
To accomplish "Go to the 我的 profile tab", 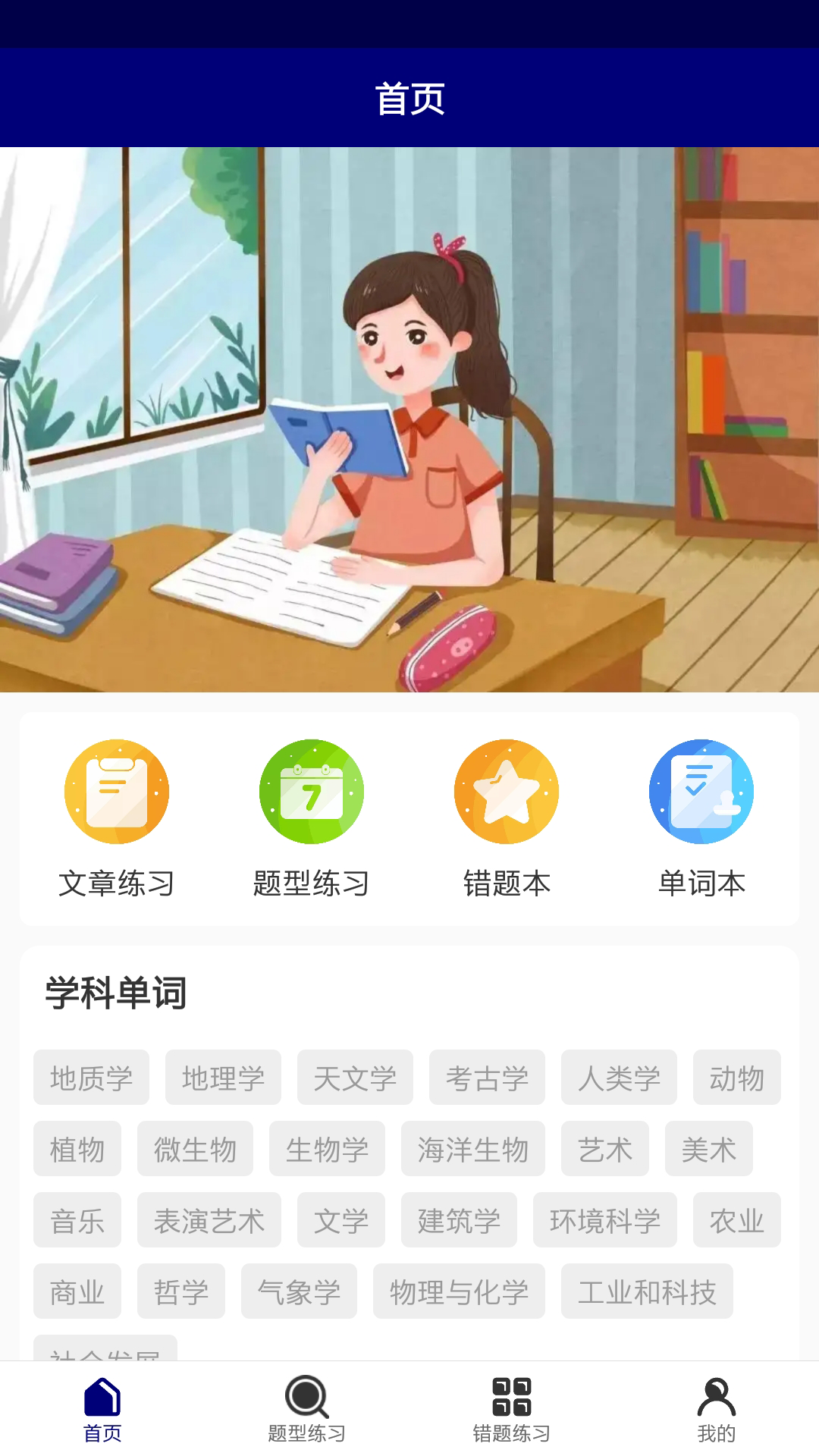I will (717, 1410).
